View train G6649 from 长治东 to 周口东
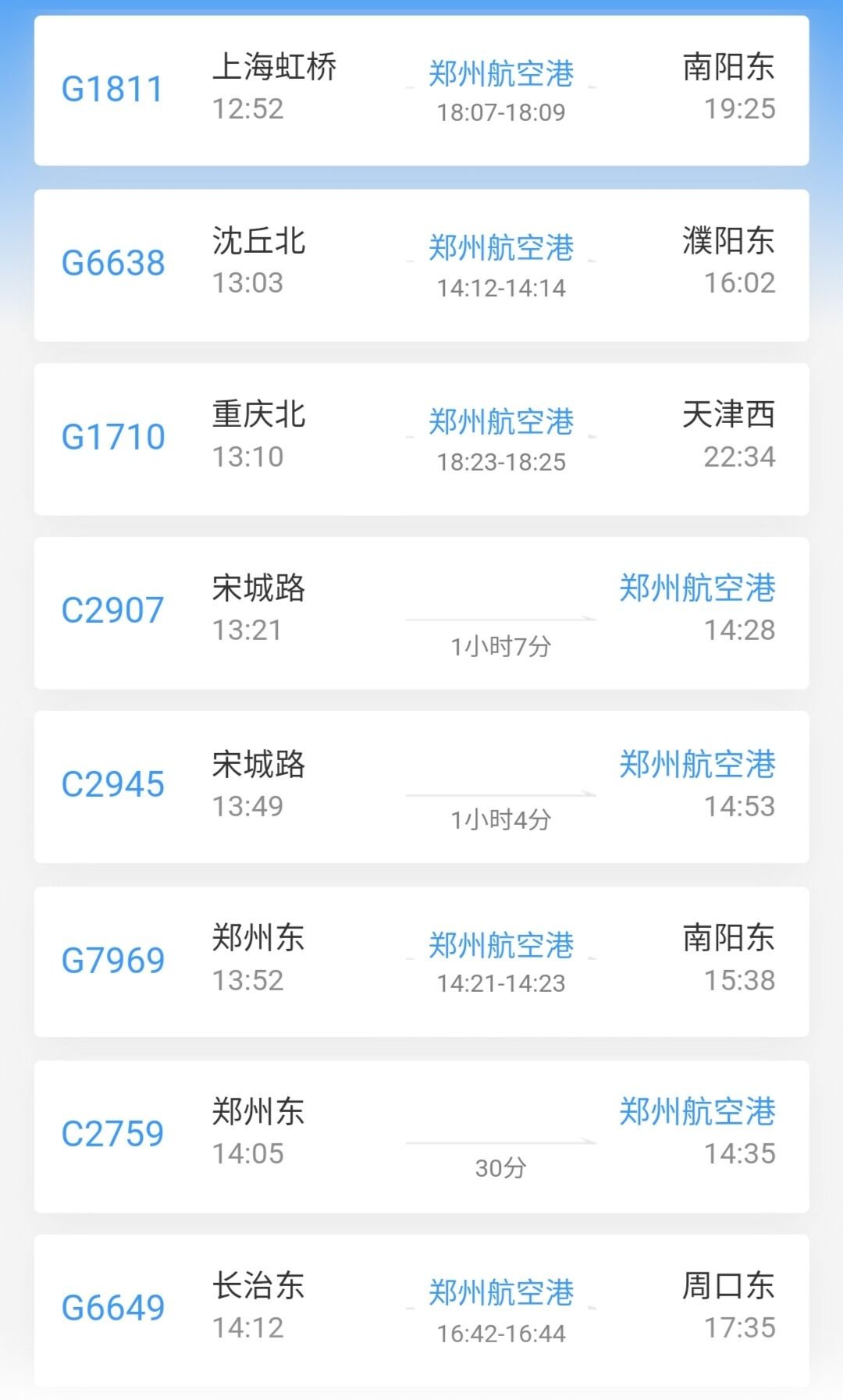The width and height of the screenshot is (843, 1400). coord(421,1309)
